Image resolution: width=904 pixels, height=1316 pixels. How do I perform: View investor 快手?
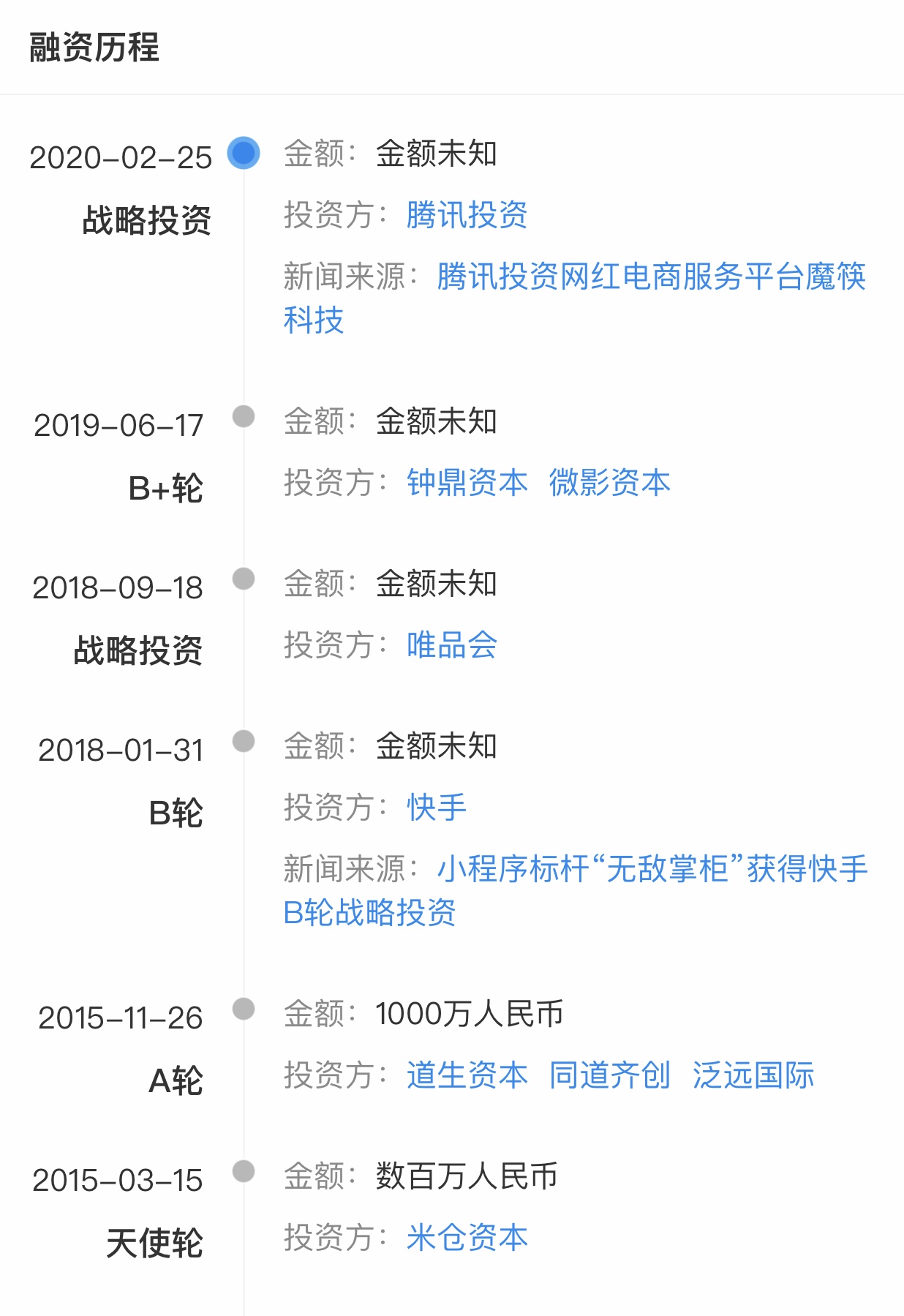coord(437,808)
